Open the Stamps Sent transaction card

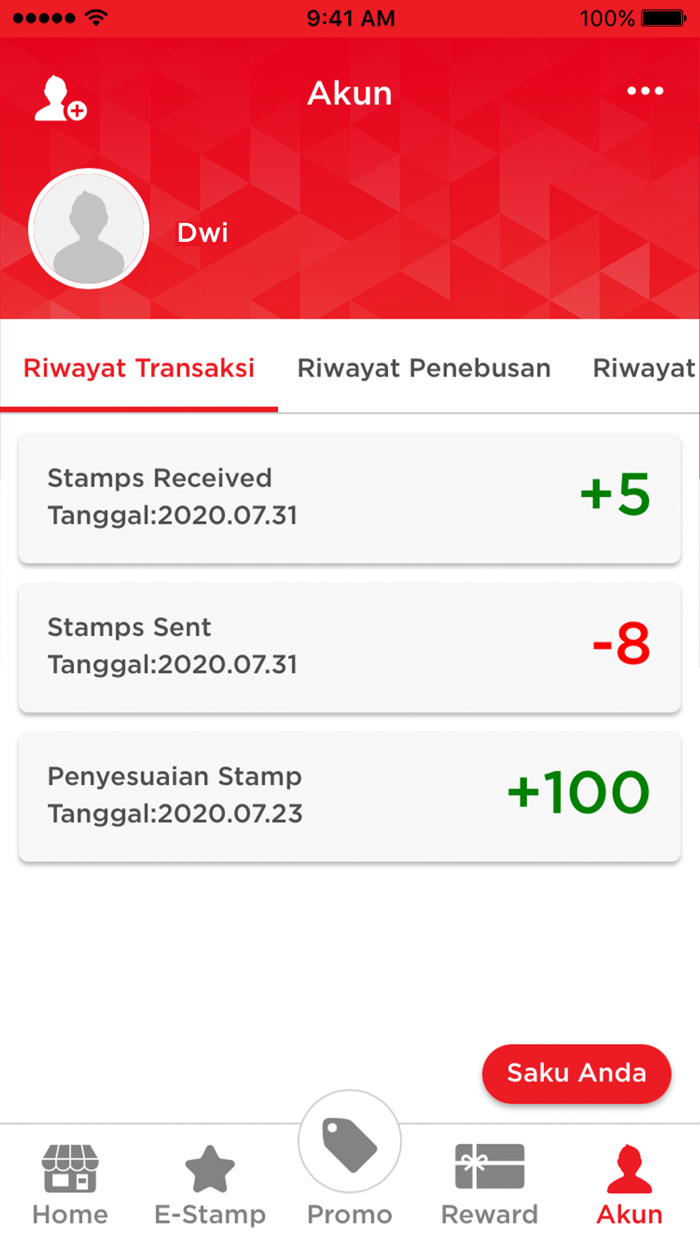[350, 647]
